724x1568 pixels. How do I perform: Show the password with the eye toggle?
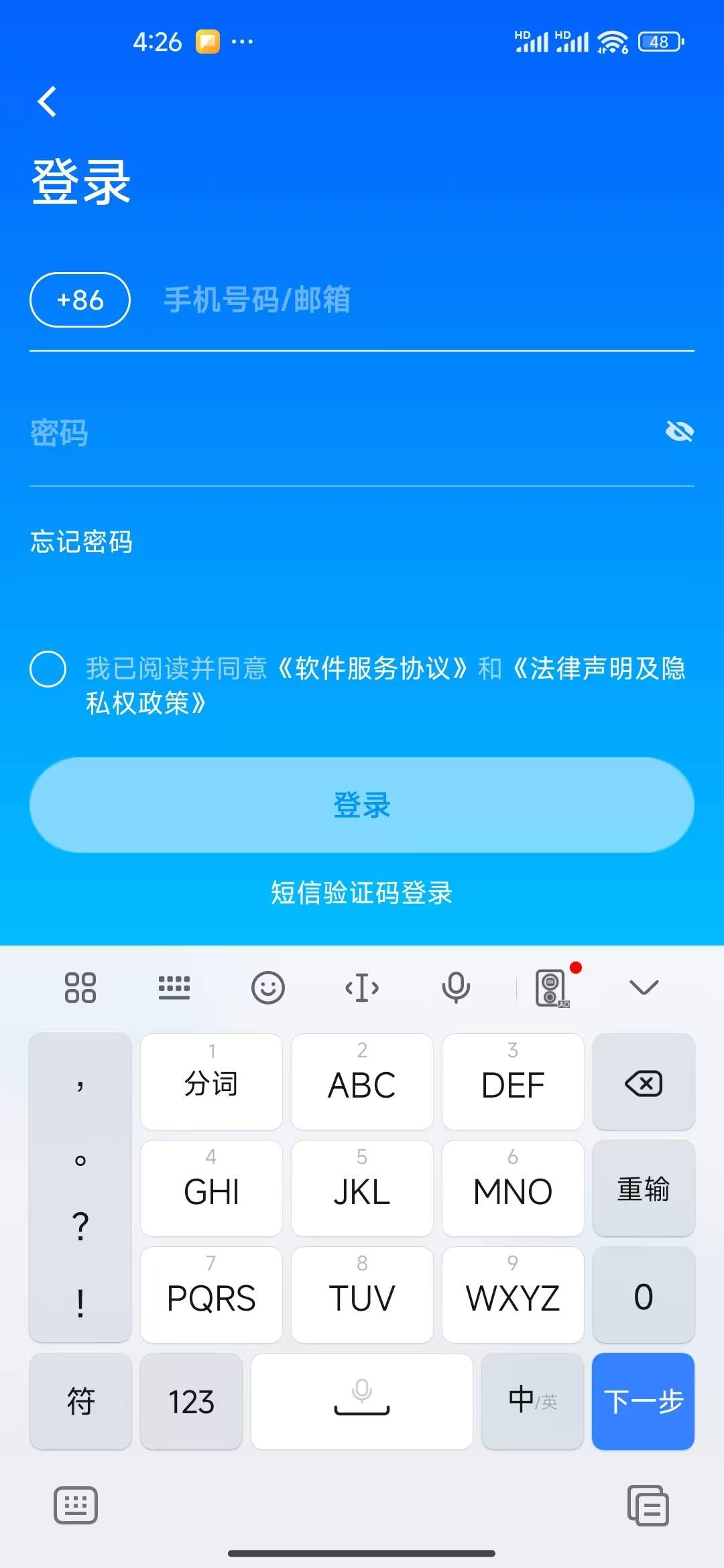(x=679, y=432)
